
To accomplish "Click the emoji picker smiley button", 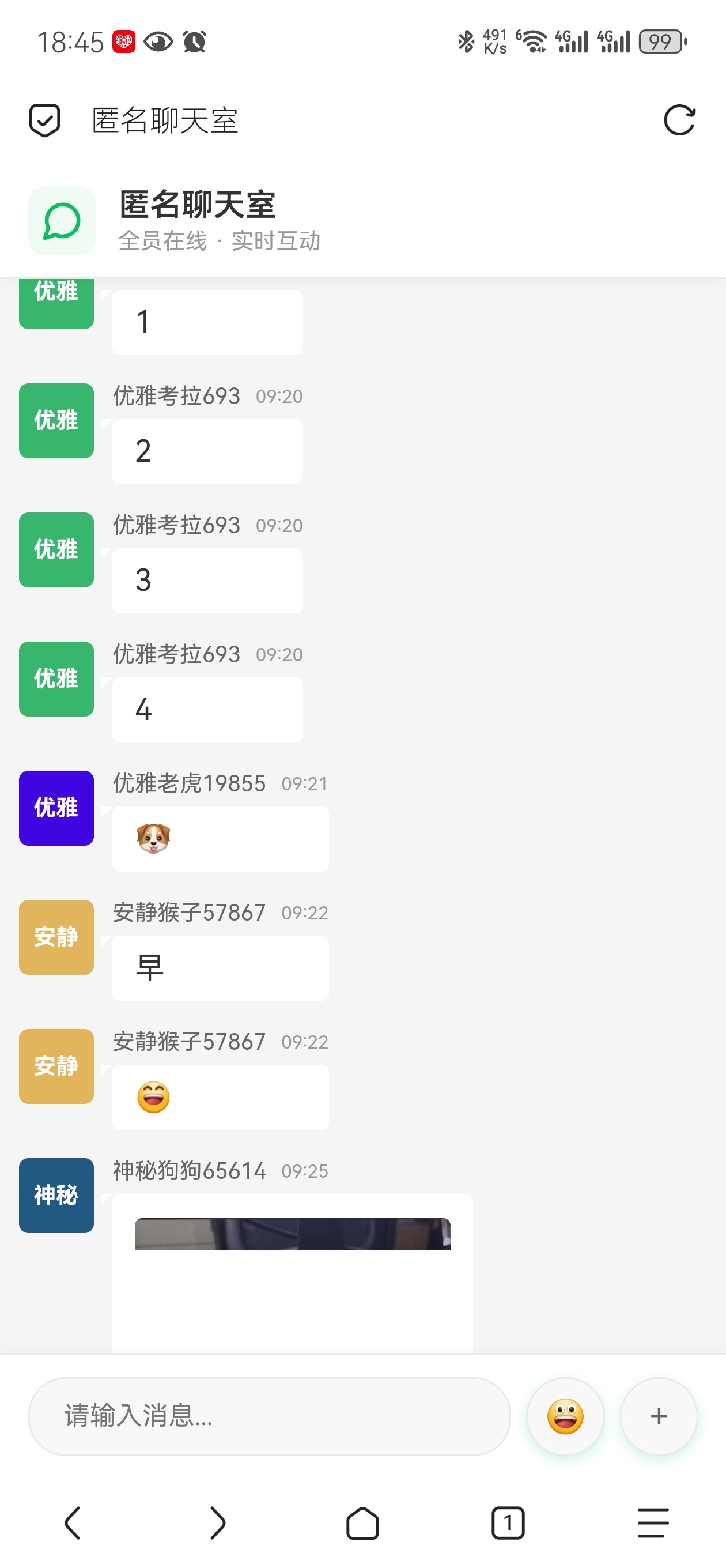I will coord(565,1416).
